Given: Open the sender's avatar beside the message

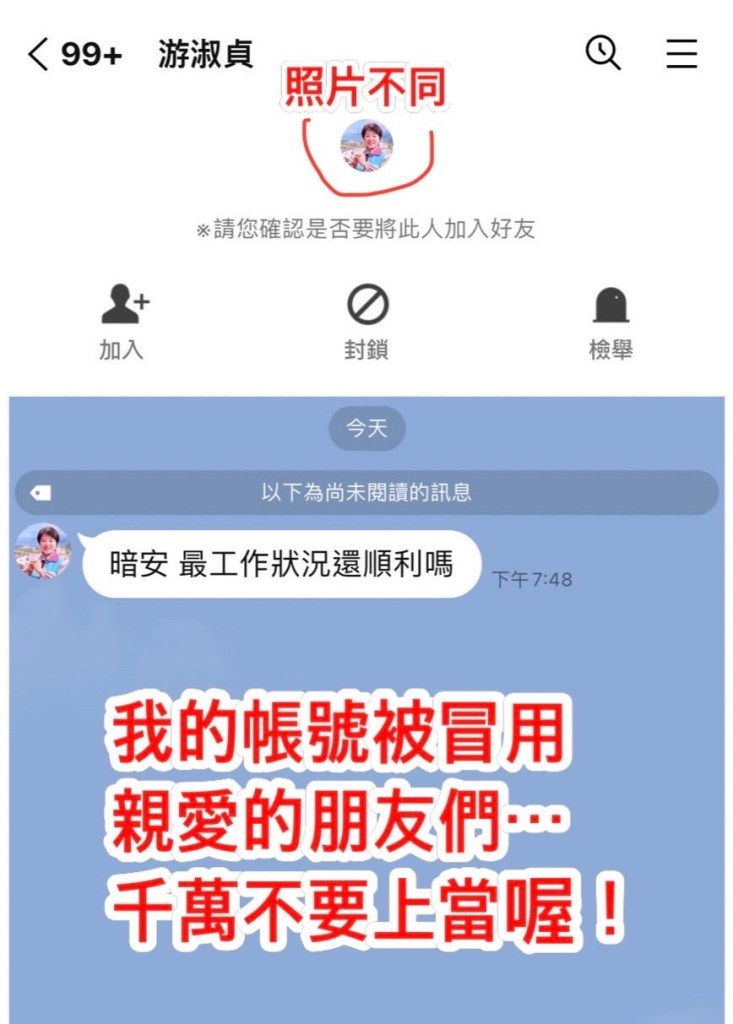Looking at the screenshot, I should [x=43, y=551].
